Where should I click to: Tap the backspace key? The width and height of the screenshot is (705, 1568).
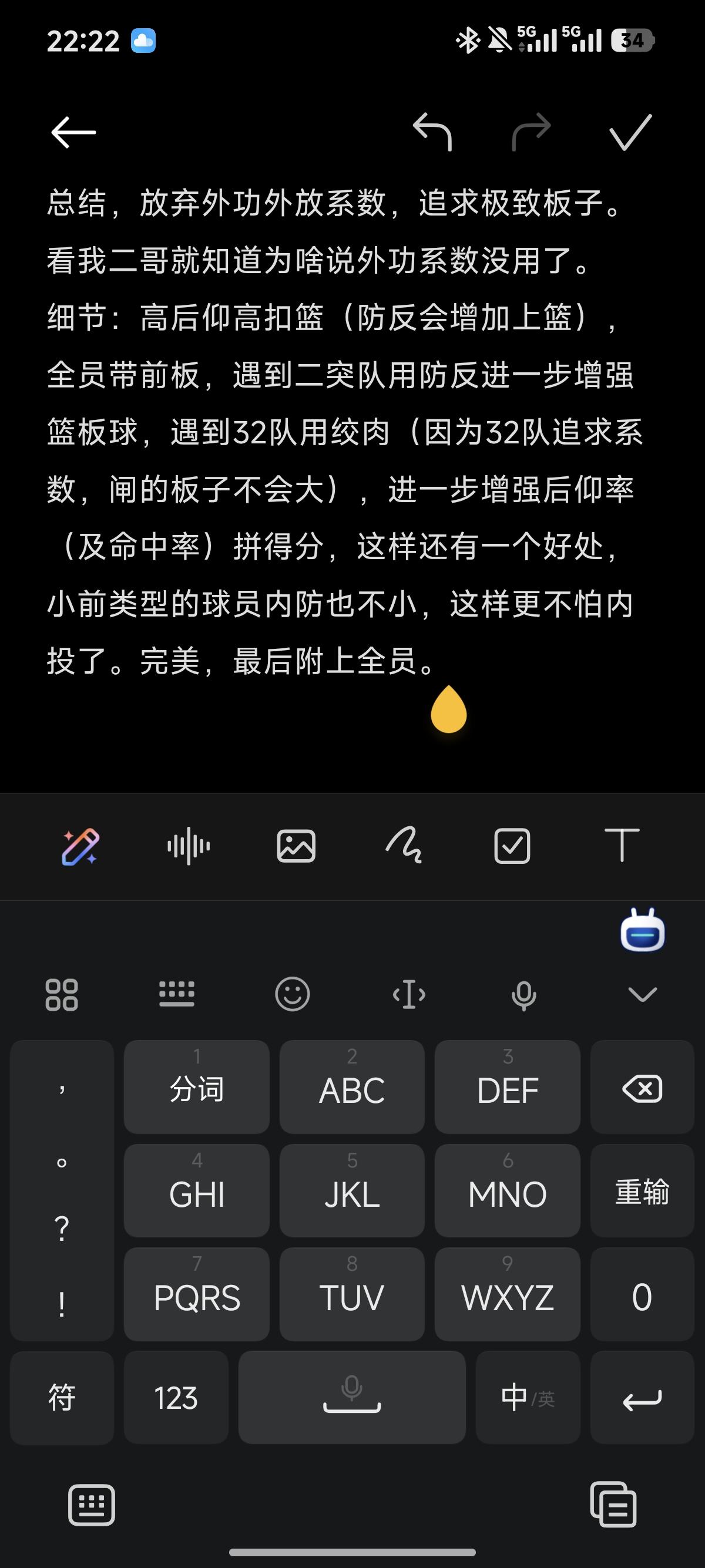click(642, 1087)
